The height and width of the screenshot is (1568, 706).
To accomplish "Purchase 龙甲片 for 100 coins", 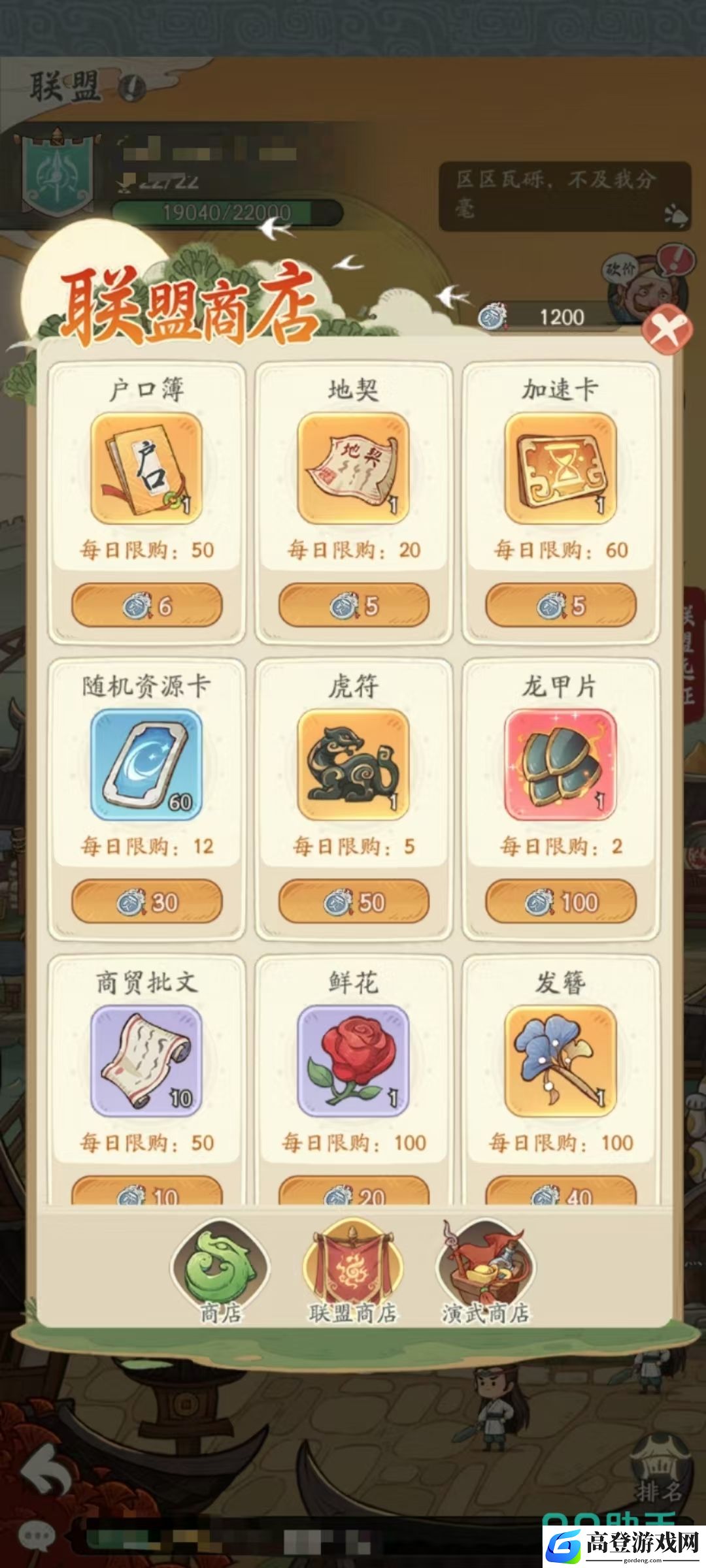I will pos(560,902).
